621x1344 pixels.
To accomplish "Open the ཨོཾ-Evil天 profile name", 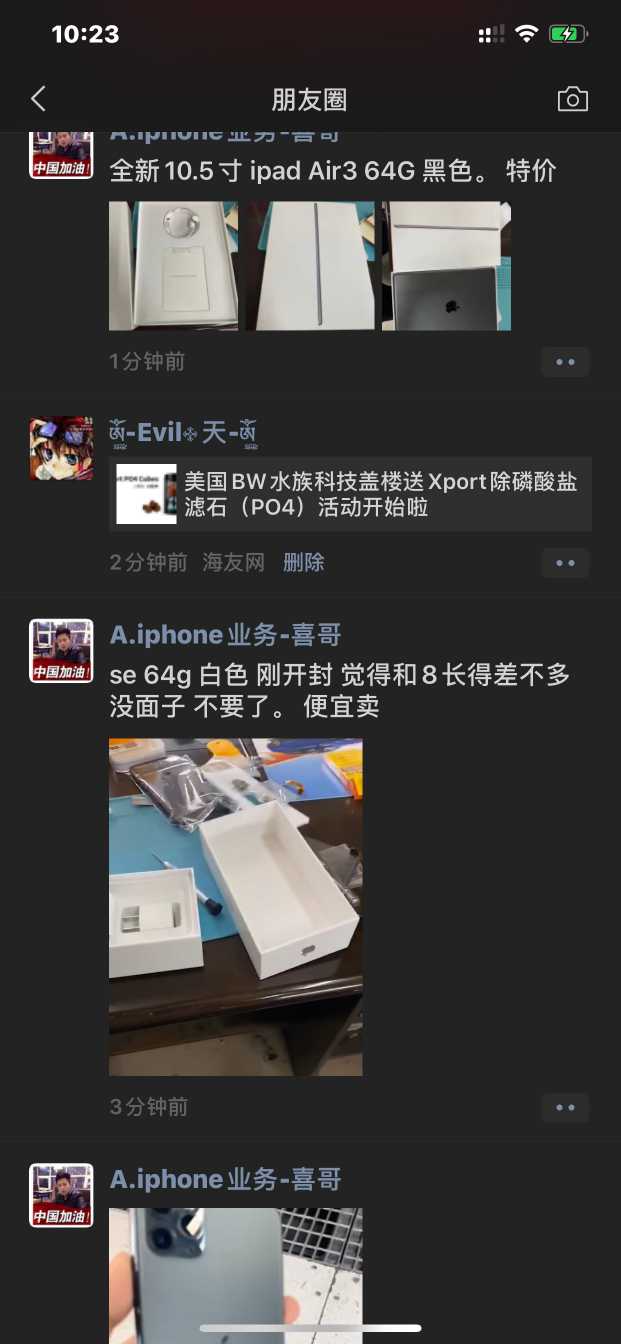I will click(x=183, y=433).
